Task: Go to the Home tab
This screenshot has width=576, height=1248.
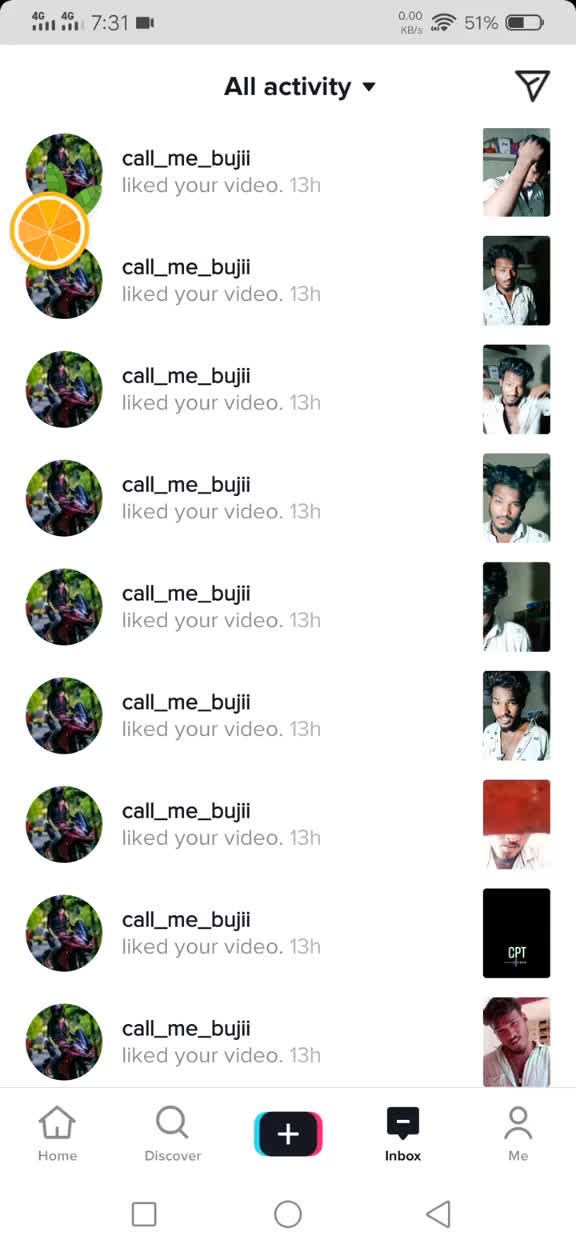Action: tap(57, 1134)
